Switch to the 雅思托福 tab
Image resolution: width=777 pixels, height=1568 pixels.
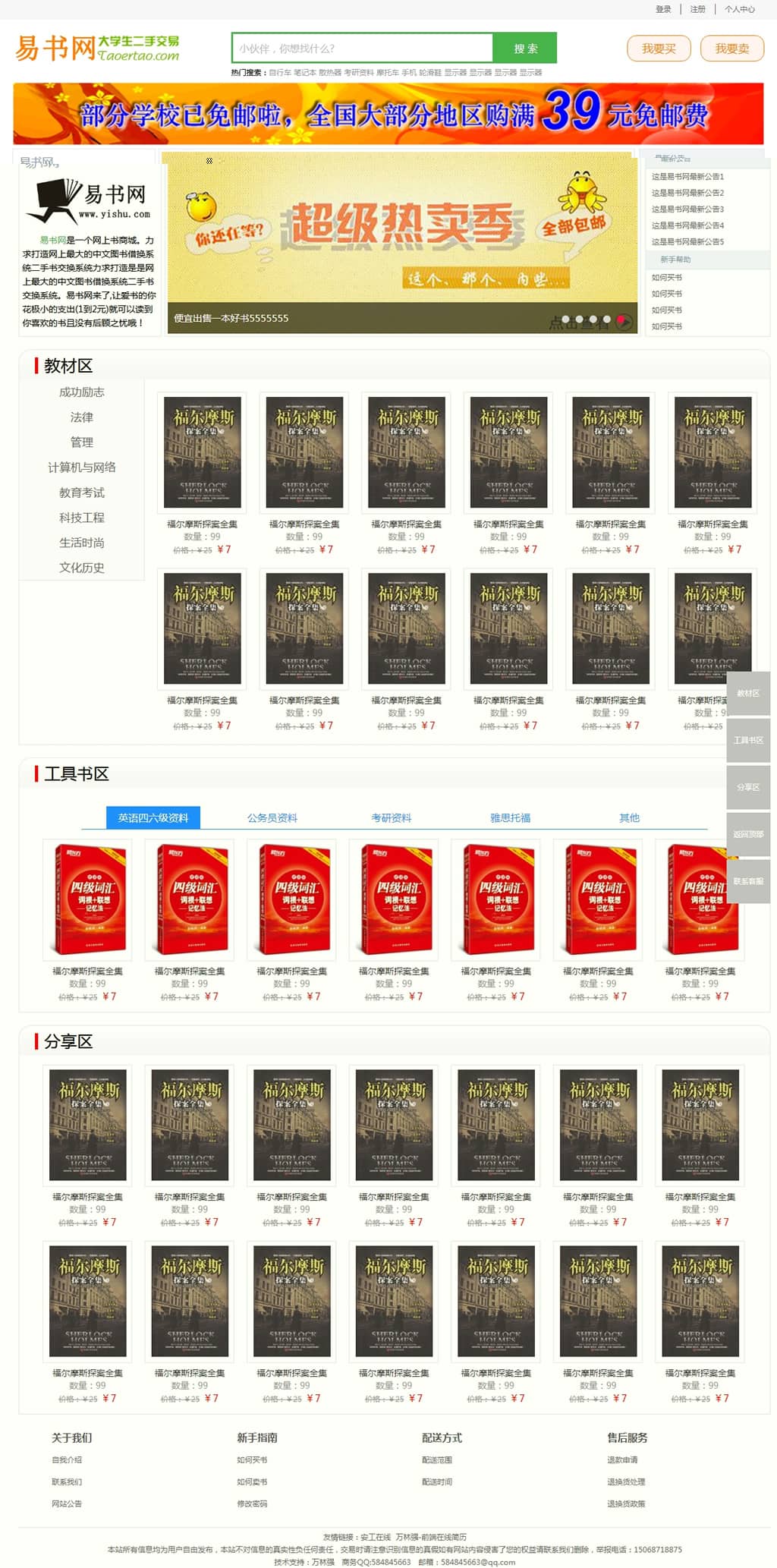pos(510,817)
